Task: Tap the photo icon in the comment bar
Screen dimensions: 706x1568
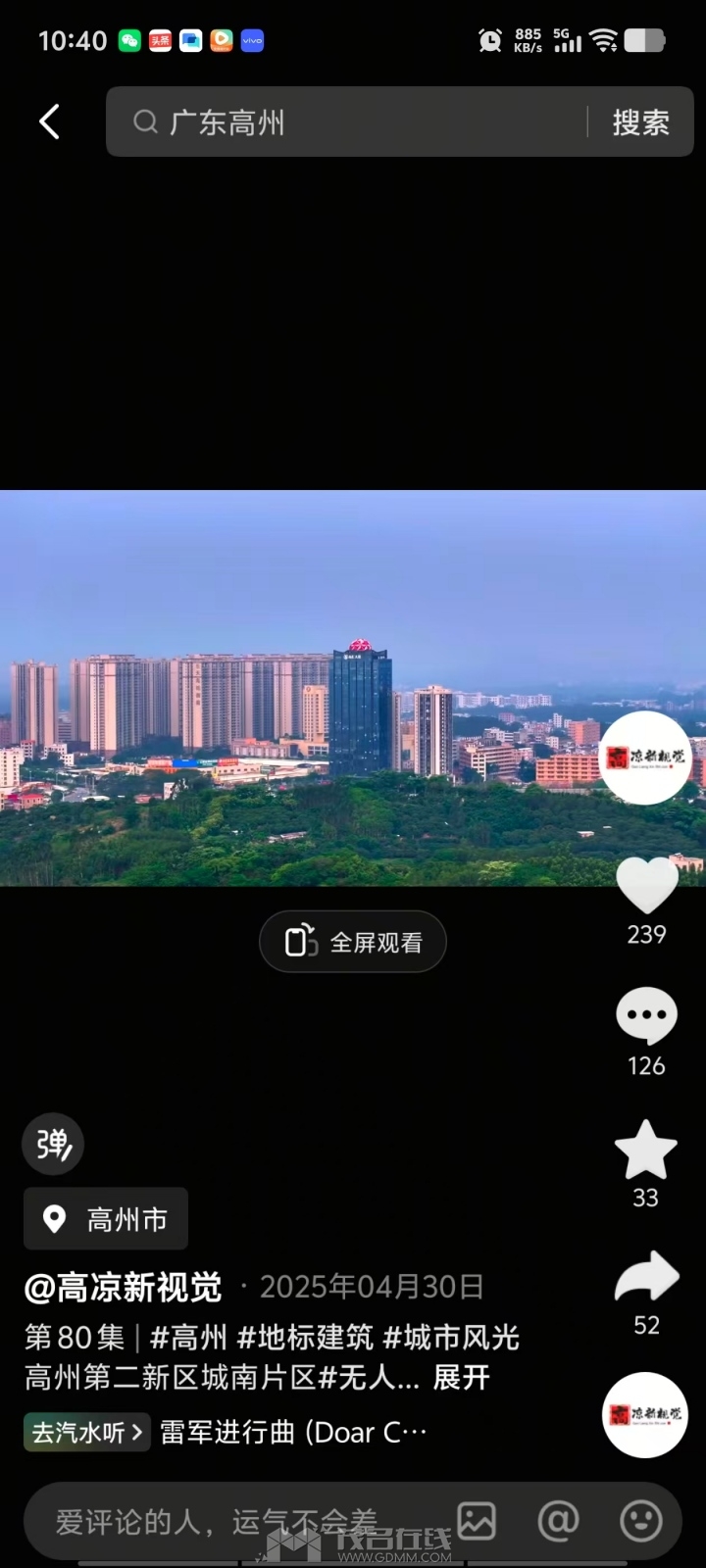Action: [478, 1520]
